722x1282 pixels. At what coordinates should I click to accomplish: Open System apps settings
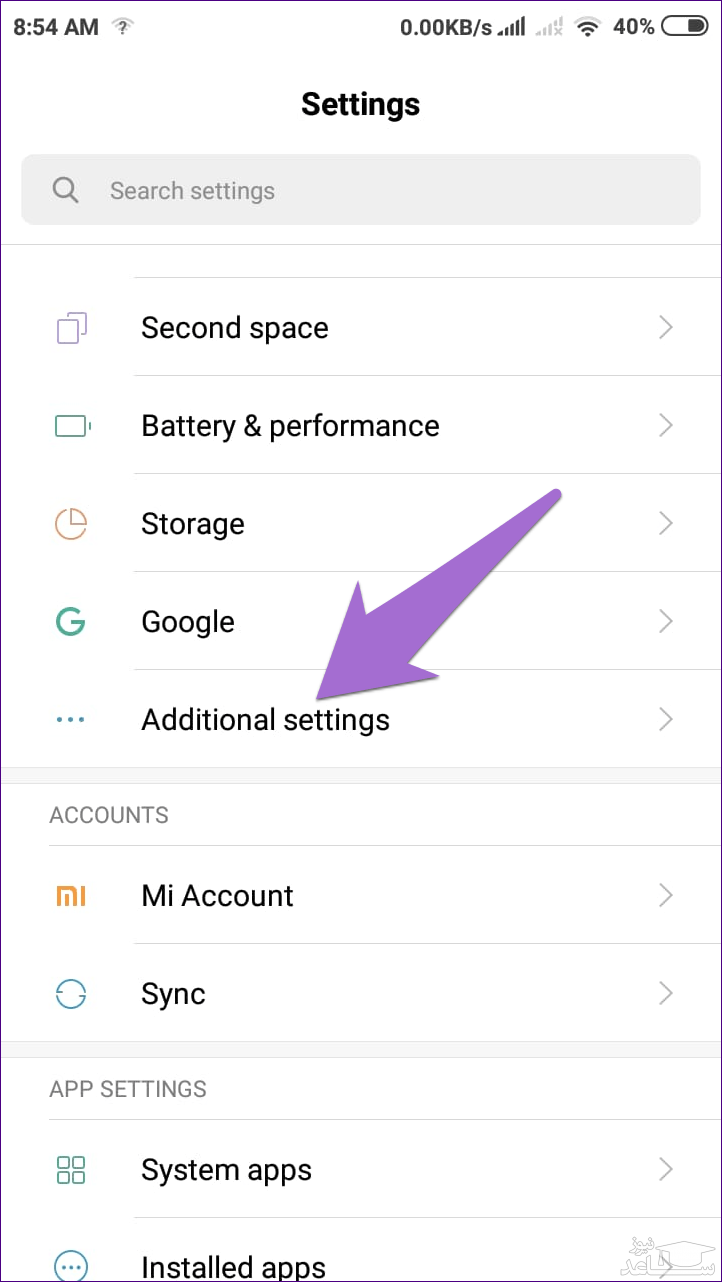pos(360,1170)
